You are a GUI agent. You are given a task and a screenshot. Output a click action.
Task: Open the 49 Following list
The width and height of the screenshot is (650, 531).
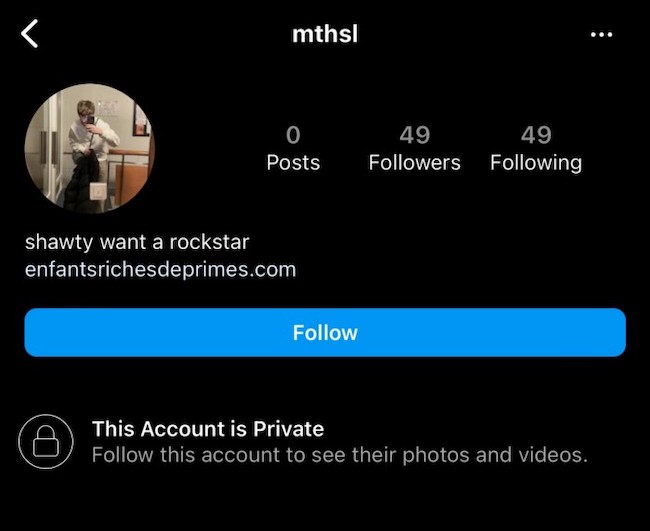[x=535, y=148]
